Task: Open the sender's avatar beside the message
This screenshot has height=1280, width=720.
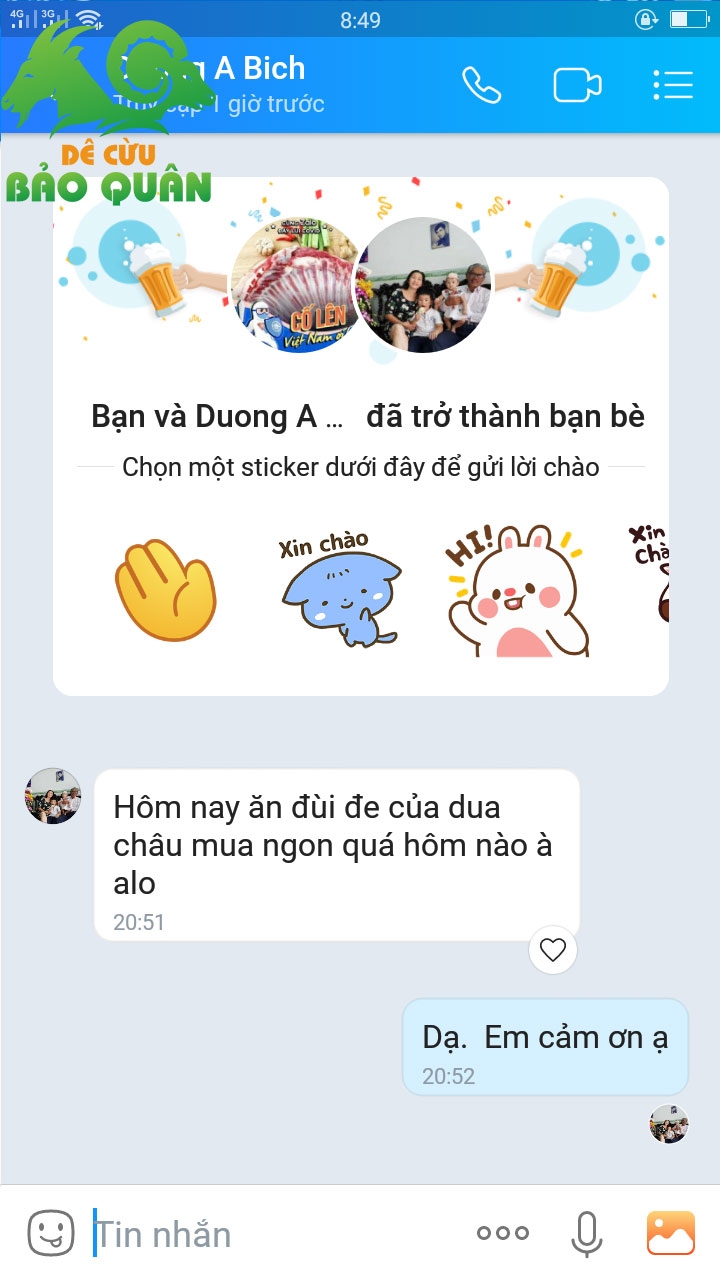Action: (53, 796)
